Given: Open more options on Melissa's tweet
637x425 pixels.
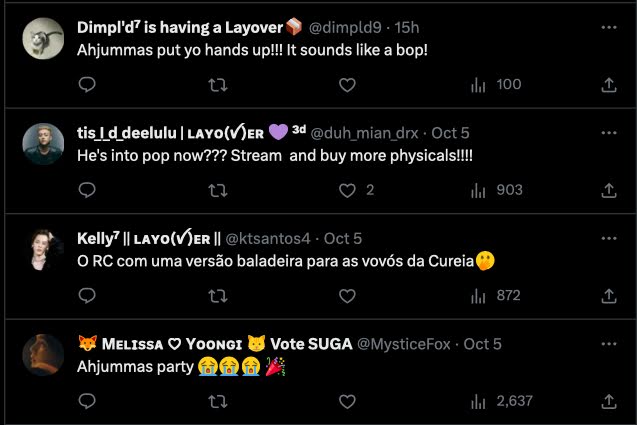Looking at the screenshot, I should pyautogui.click(x=608, y=343).
